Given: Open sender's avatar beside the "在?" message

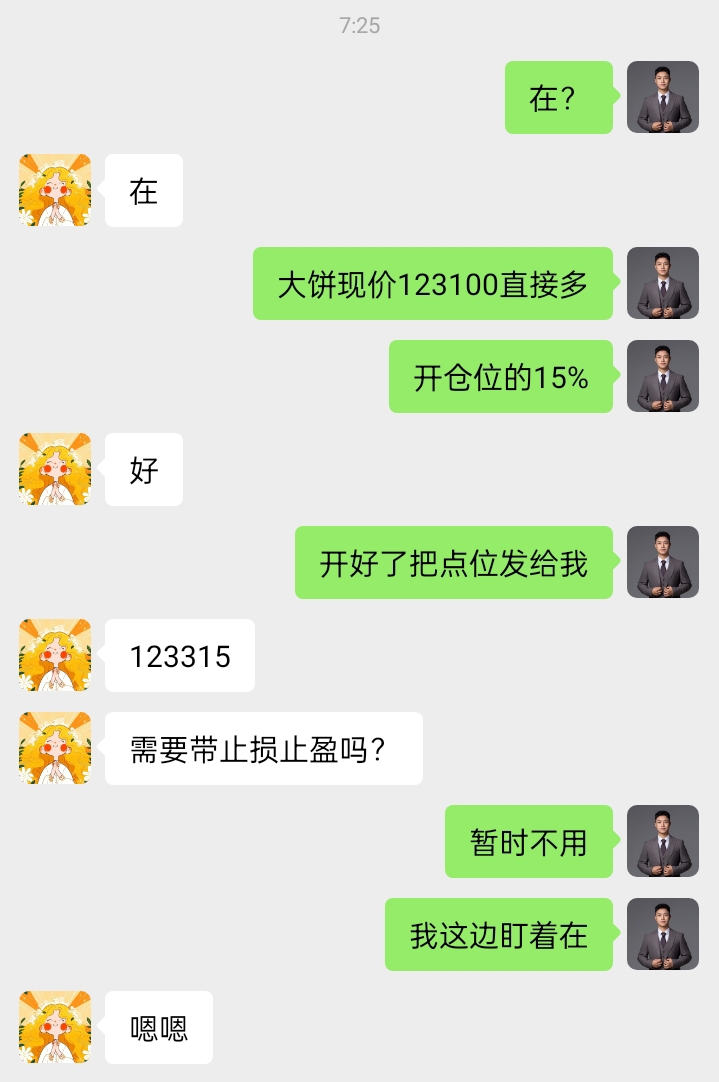Looking at the screenshot, I should point(662,97).
